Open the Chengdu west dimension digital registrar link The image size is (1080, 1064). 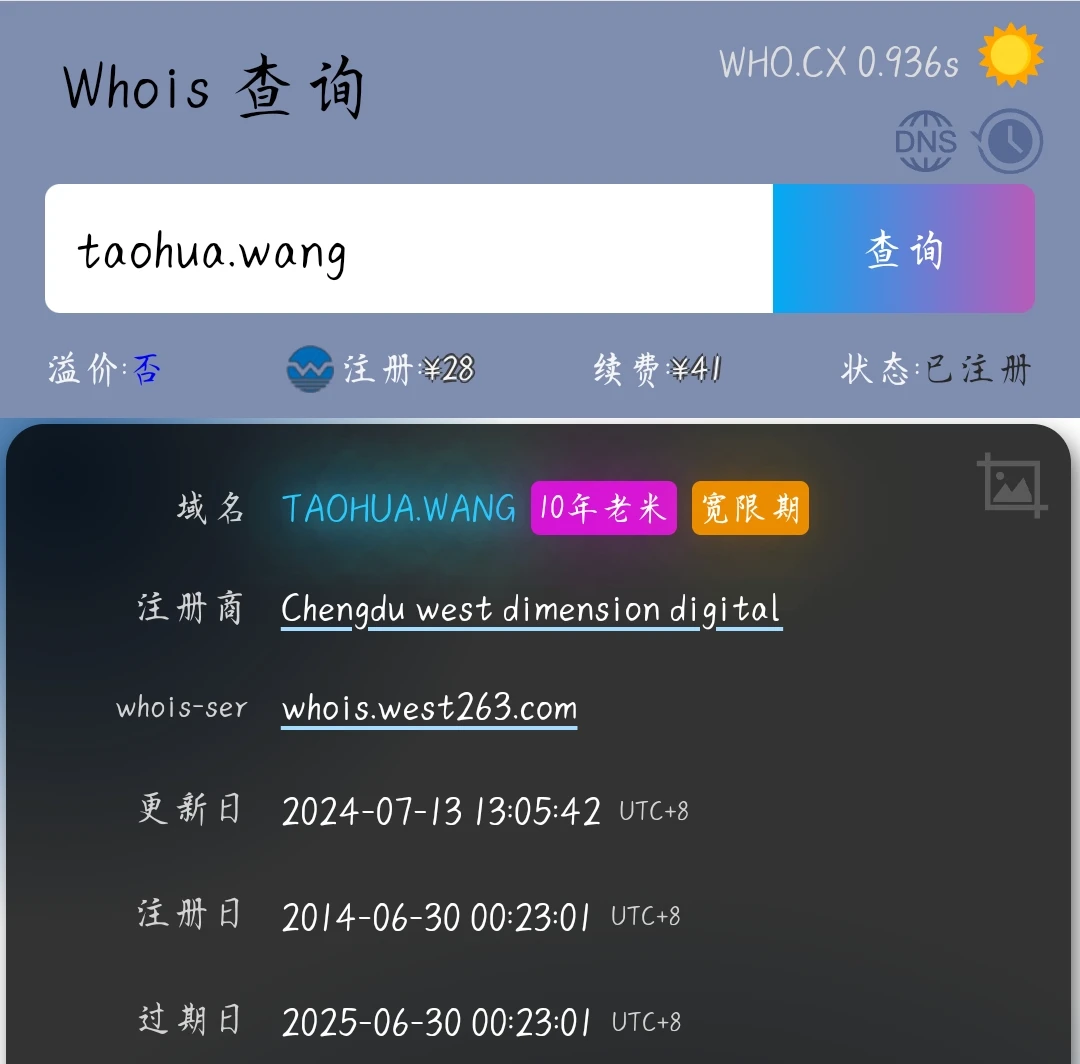(x=531, y=609)
